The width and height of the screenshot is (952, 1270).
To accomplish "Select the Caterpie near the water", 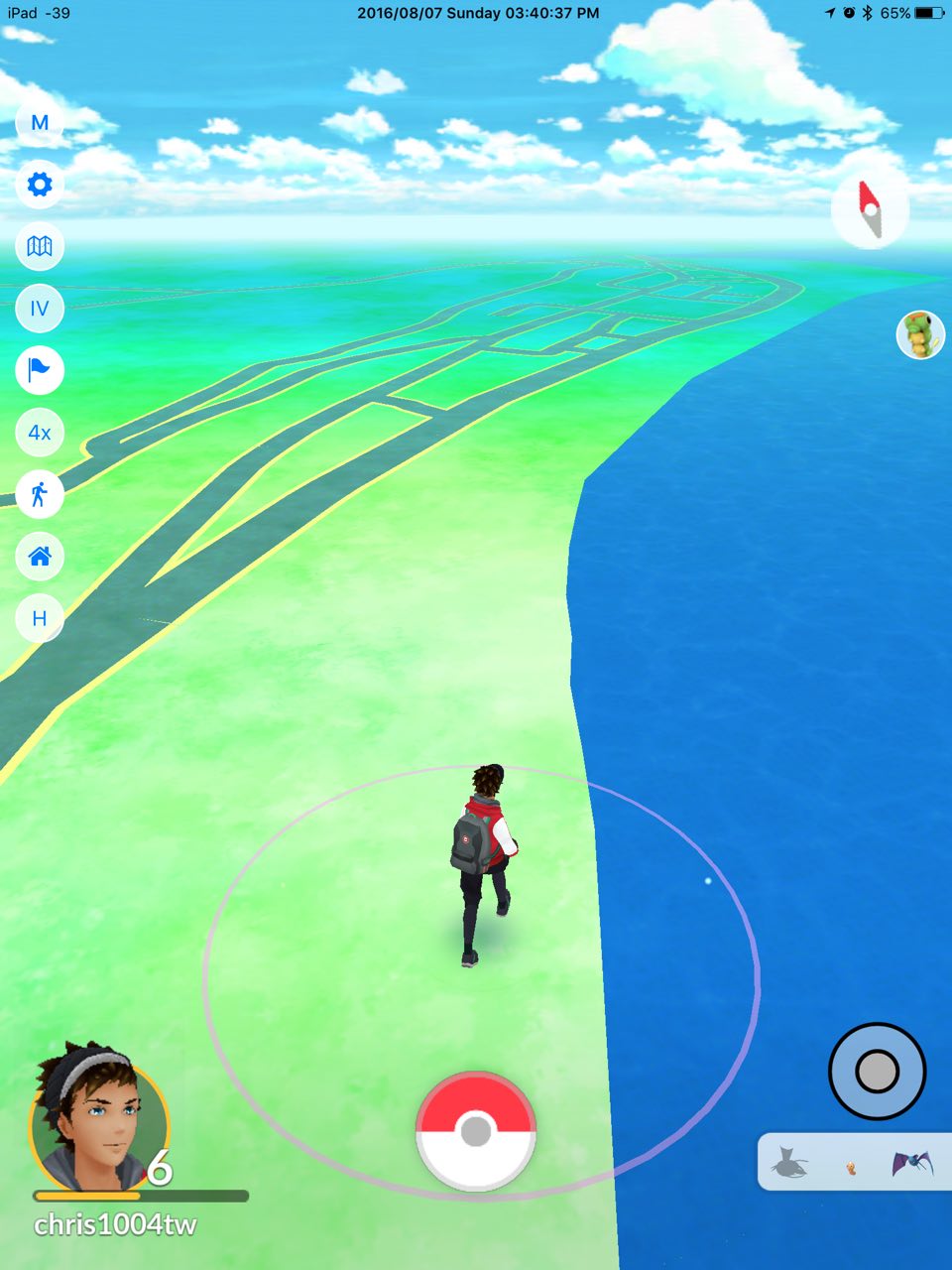I will tap(920, 335).
